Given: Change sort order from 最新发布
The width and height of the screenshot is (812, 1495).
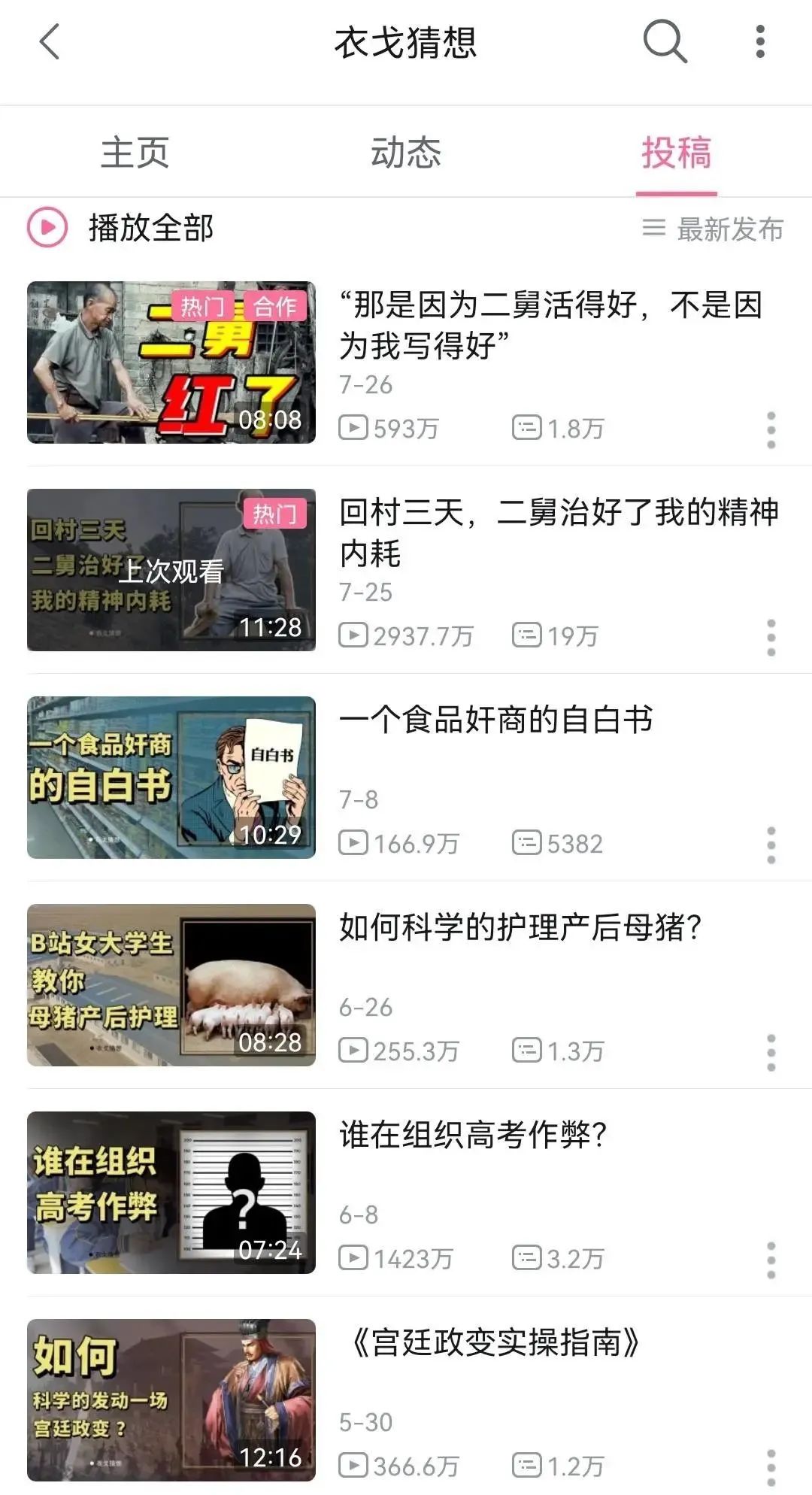Looking at the screenshot, I should (x=713, y=229).
